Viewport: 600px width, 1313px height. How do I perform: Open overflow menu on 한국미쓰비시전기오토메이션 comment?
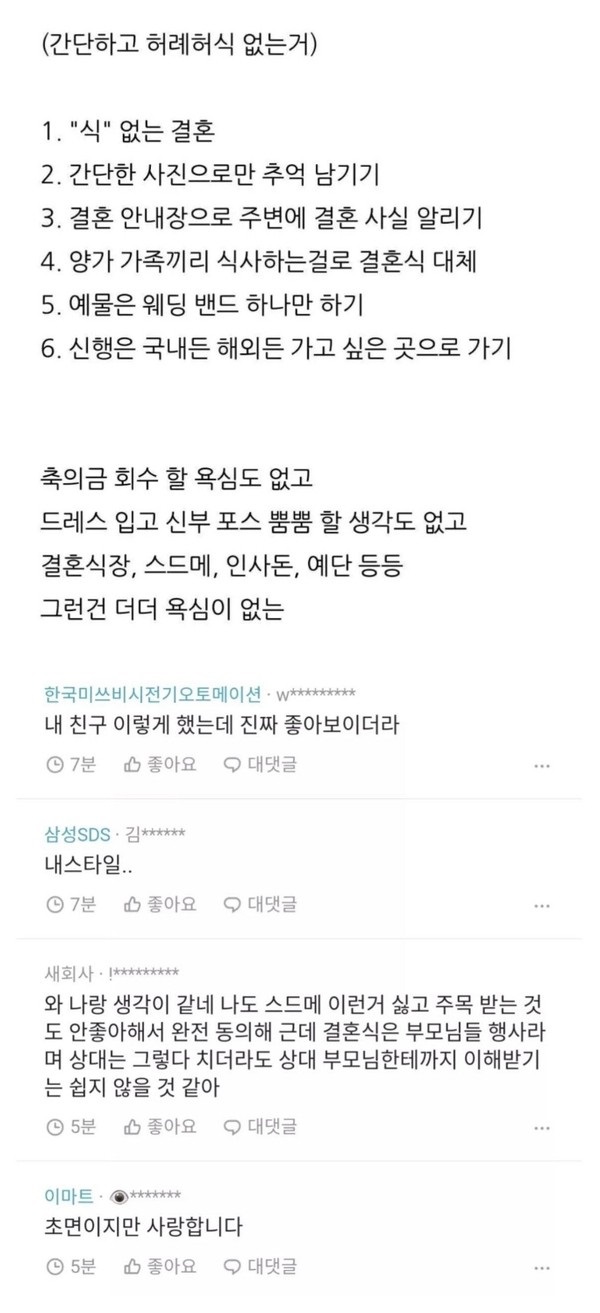pos(542,766)
